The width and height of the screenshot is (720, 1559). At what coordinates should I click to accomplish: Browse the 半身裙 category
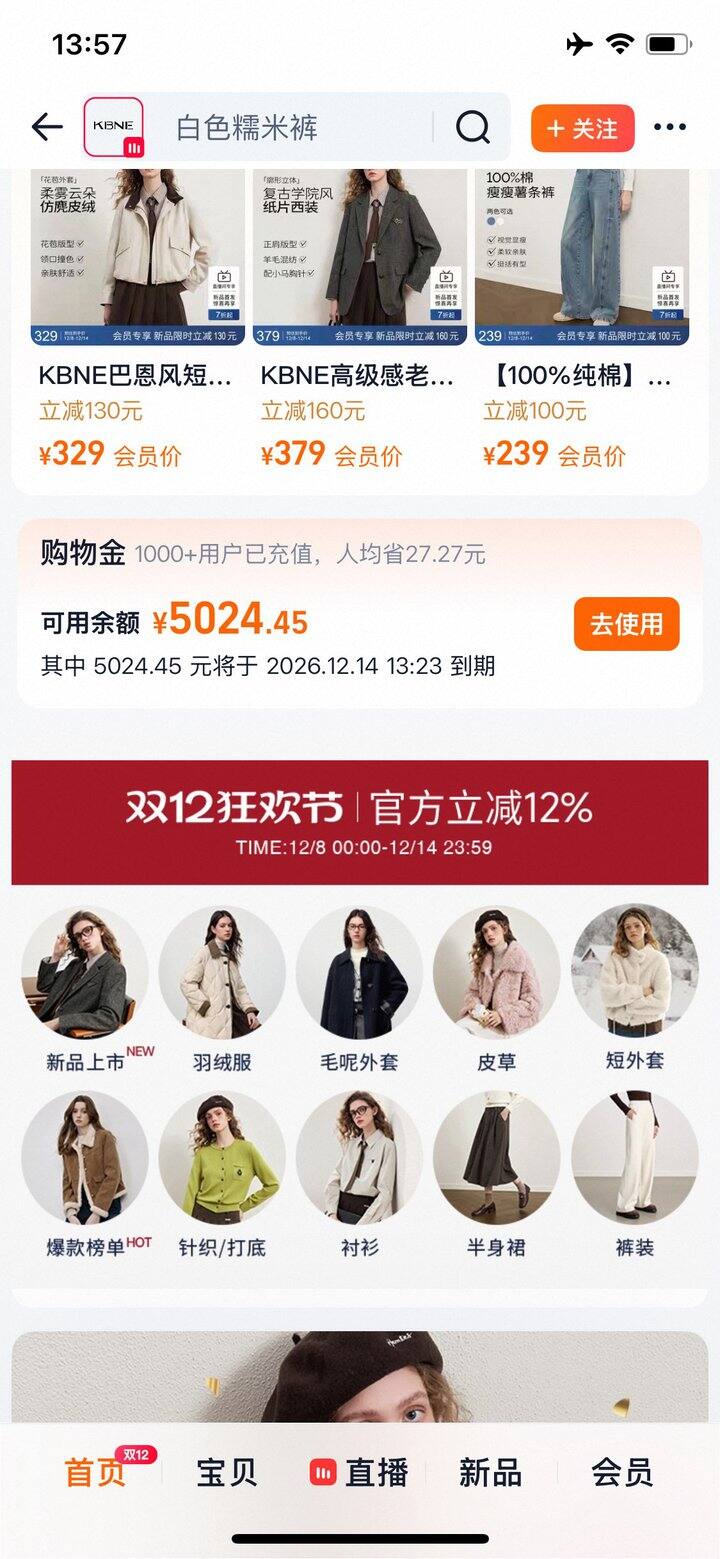(x=497, y=1160)
